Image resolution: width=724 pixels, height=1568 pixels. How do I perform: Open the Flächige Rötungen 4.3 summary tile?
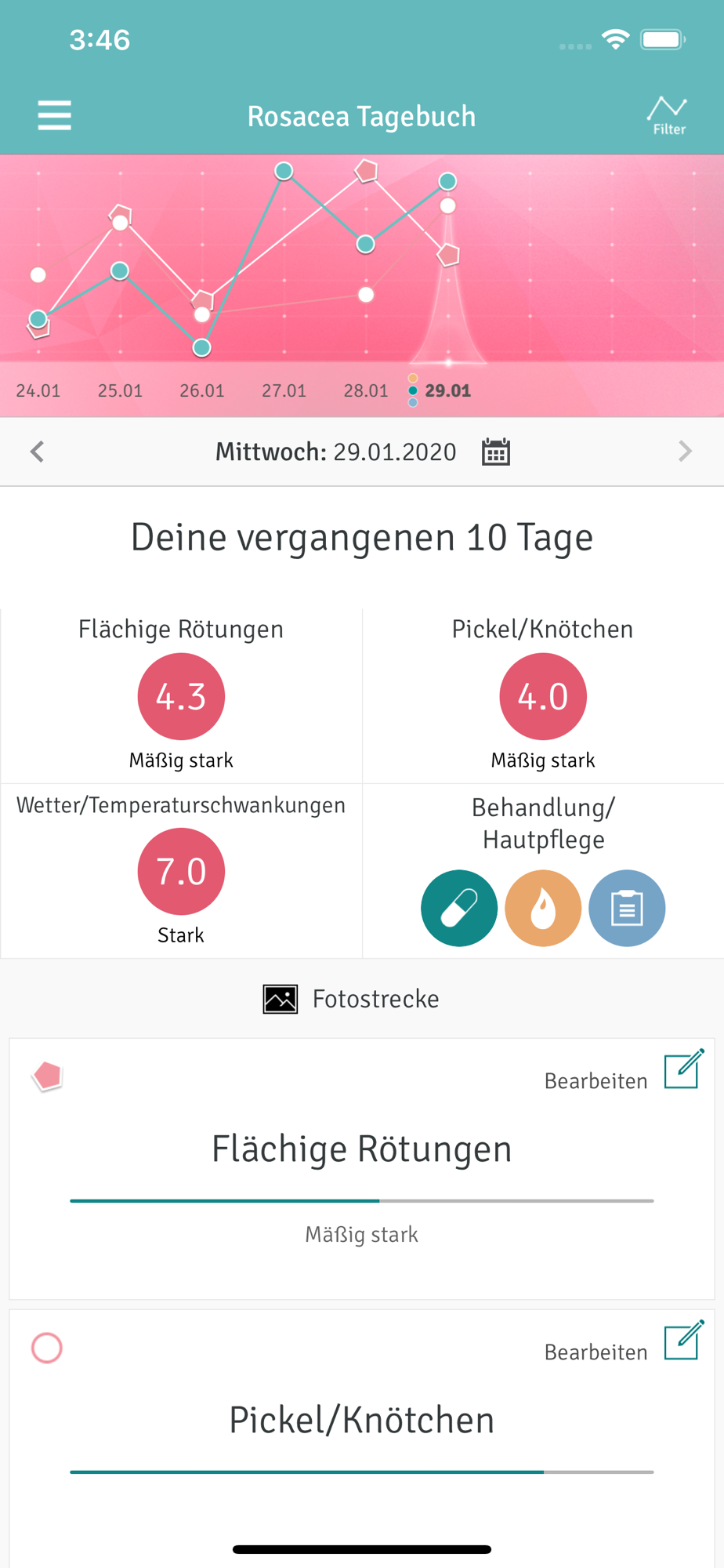pyautogui.click(x=181, y=696)
